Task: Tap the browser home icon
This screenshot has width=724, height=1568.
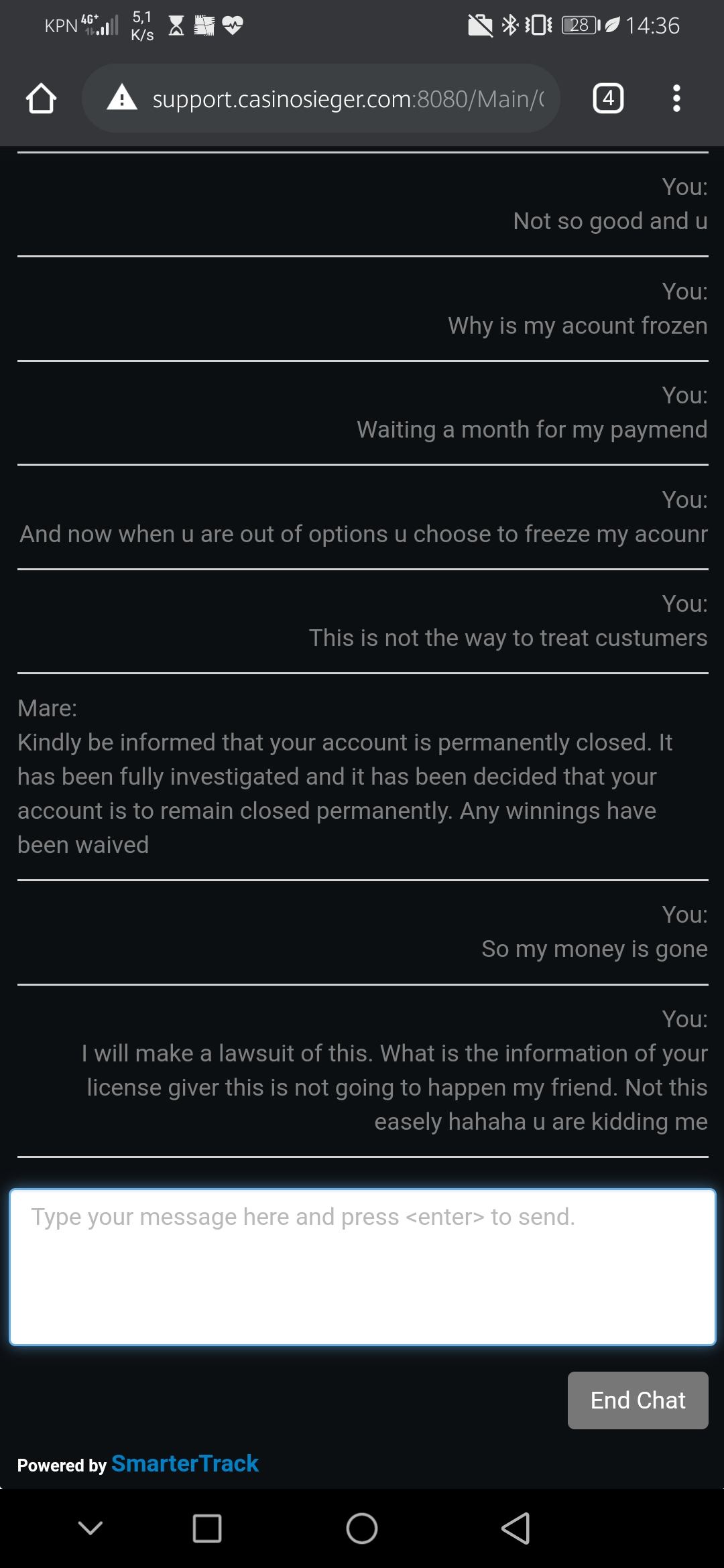Action: coord(41,99)
